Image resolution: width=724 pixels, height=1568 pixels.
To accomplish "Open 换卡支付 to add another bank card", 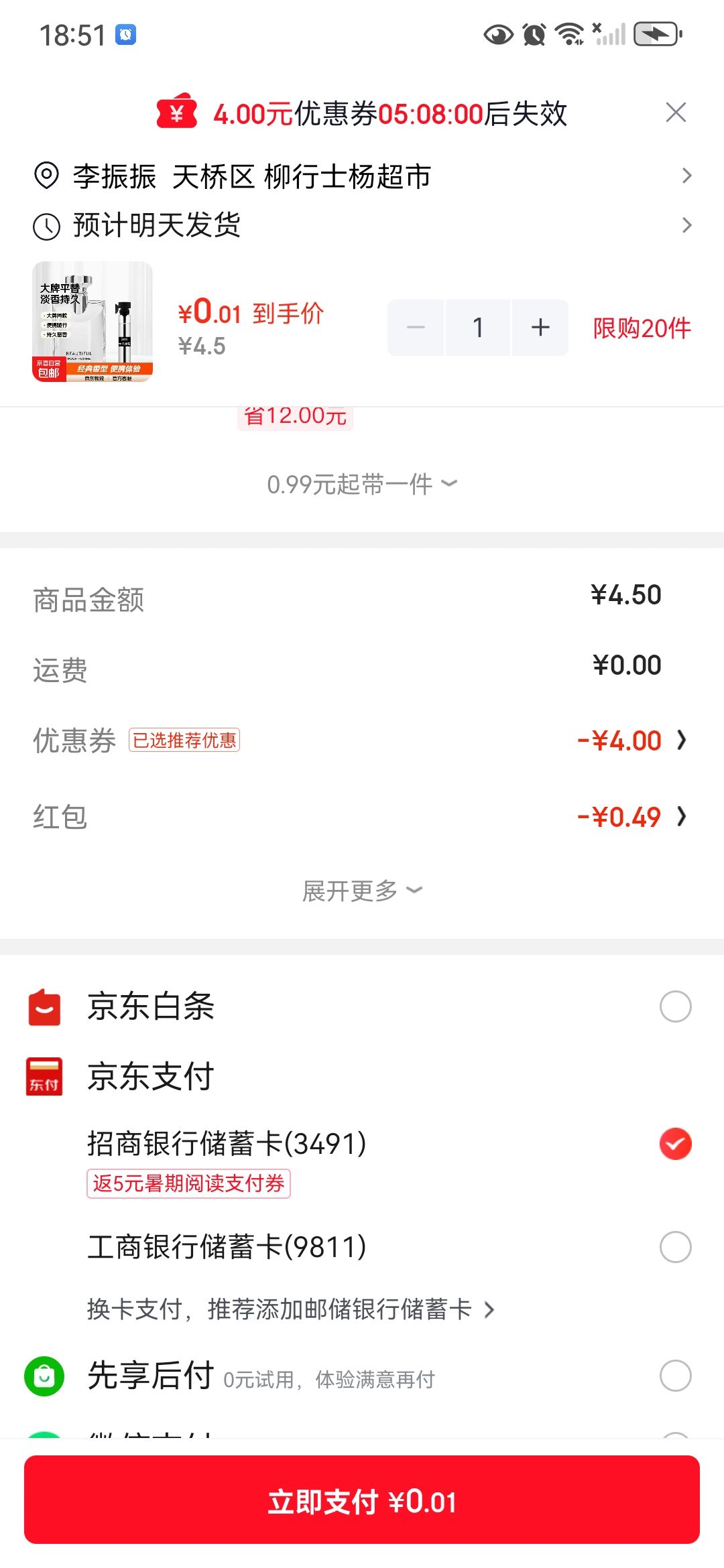I will (291, 1309).
